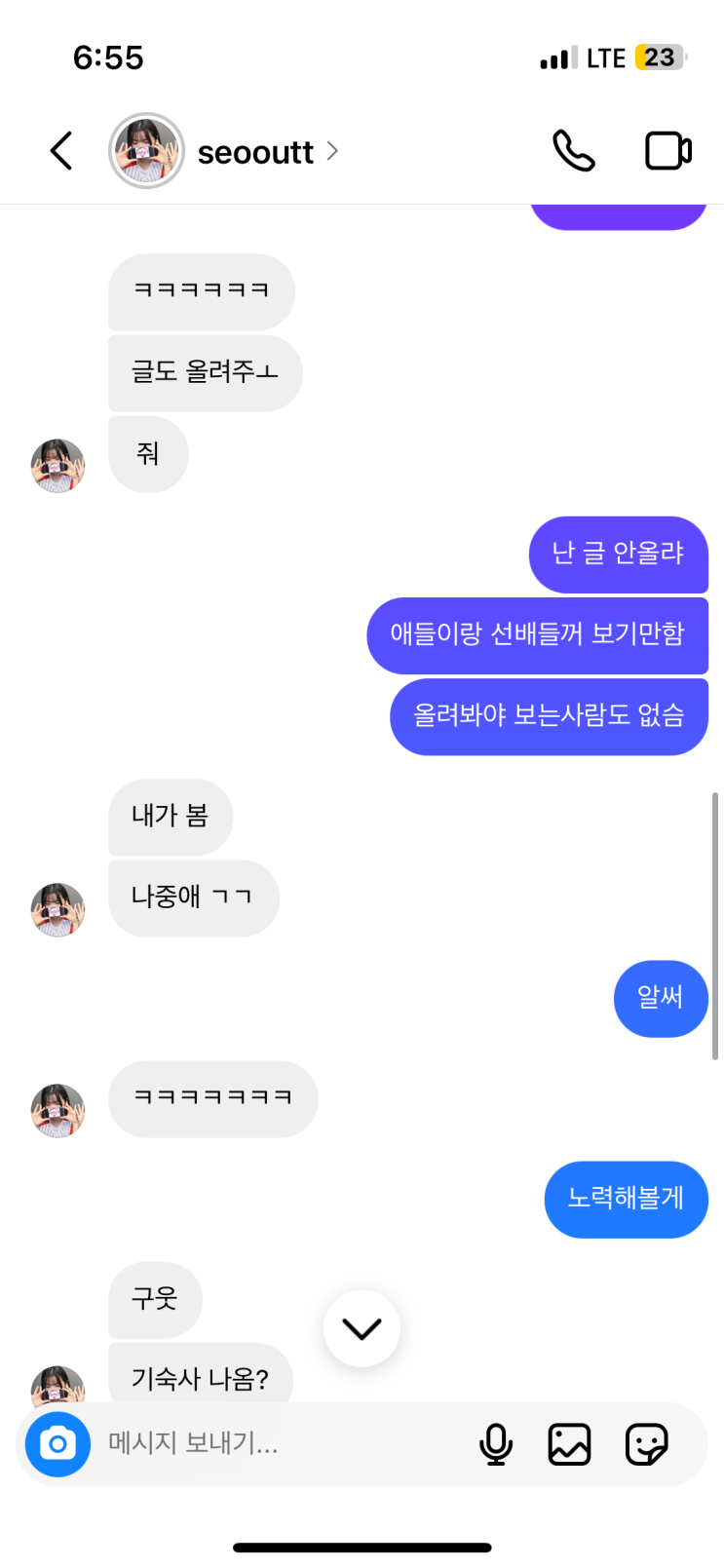Open the camera to send a photo

[57, 1443]
